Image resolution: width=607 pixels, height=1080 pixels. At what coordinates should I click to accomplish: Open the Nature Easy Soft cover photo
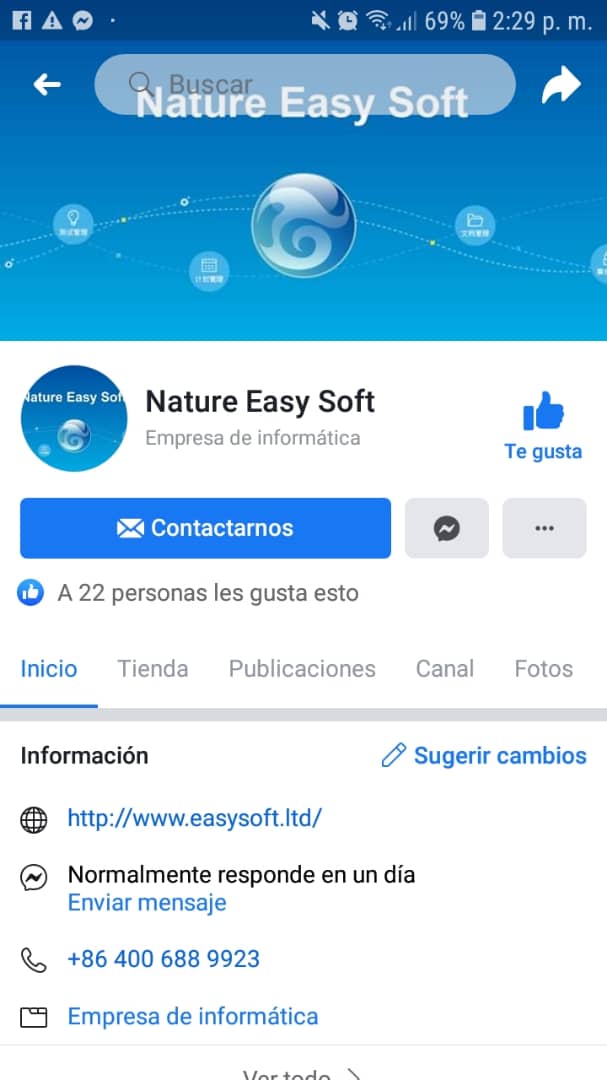303,230
